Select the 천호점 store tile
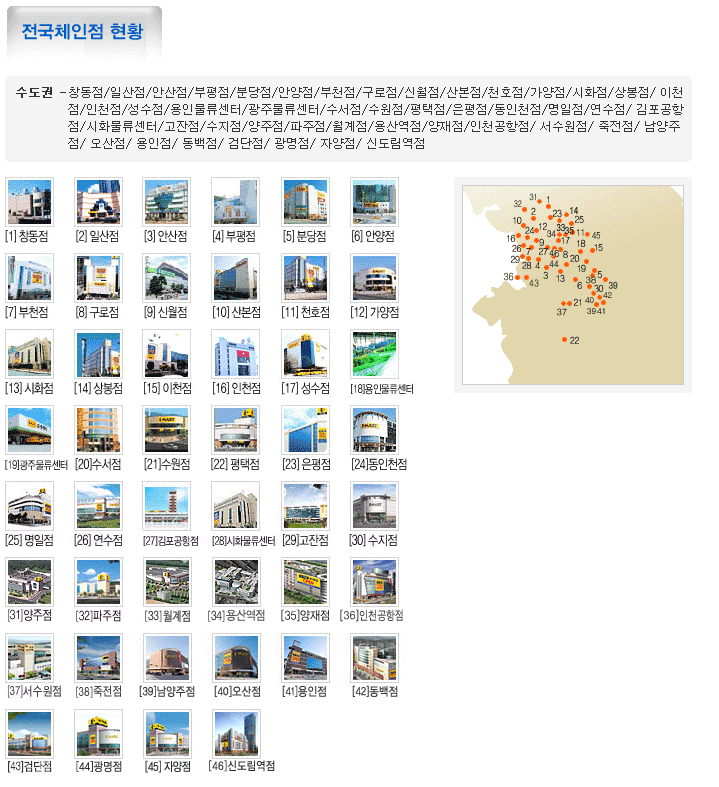The height and width of the screenshot is (787, 719). [306, 279]
